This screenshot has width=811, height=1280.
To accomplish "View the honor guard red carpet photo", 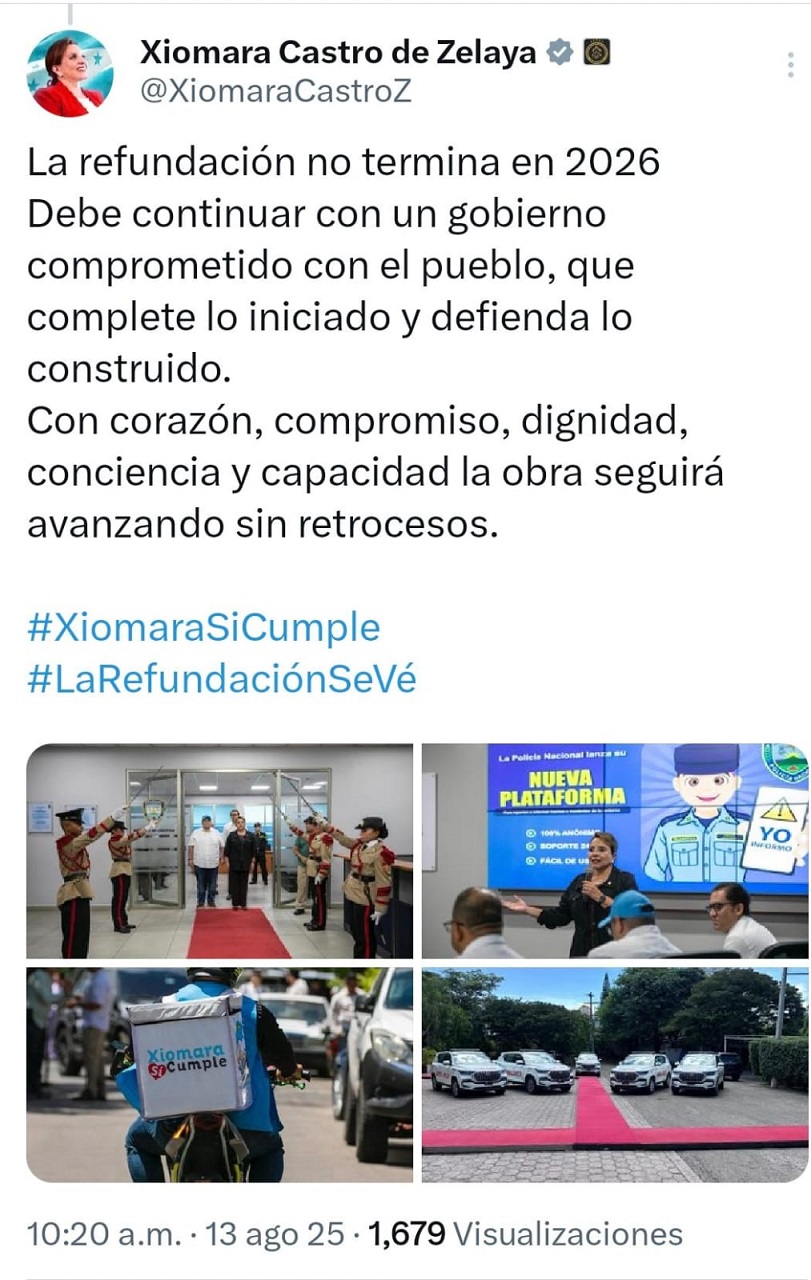I will point(219,851).
